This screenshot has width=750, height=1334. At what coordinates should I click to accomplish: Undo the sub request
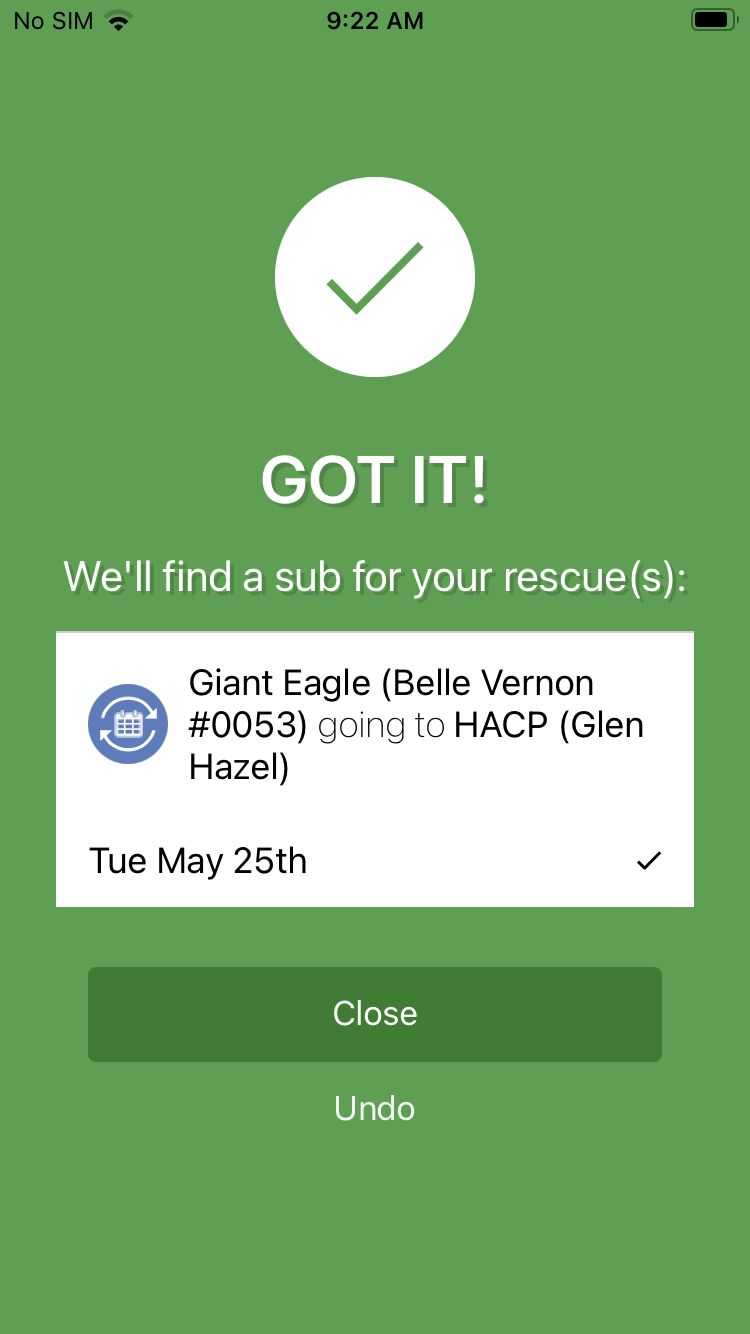point(374,1108)
